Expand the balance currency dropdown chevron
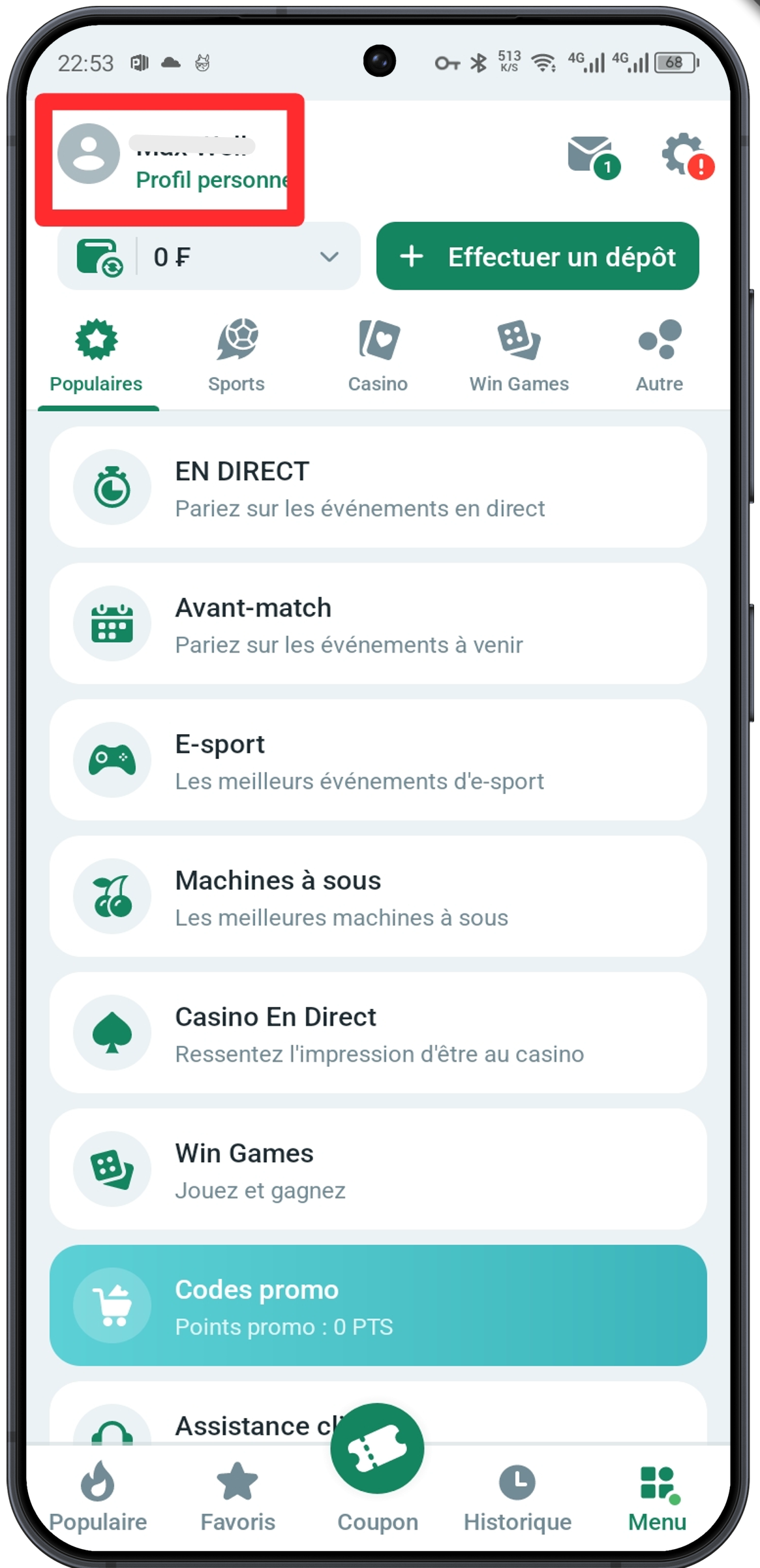 pyautogui.click(x=329, y=256)
